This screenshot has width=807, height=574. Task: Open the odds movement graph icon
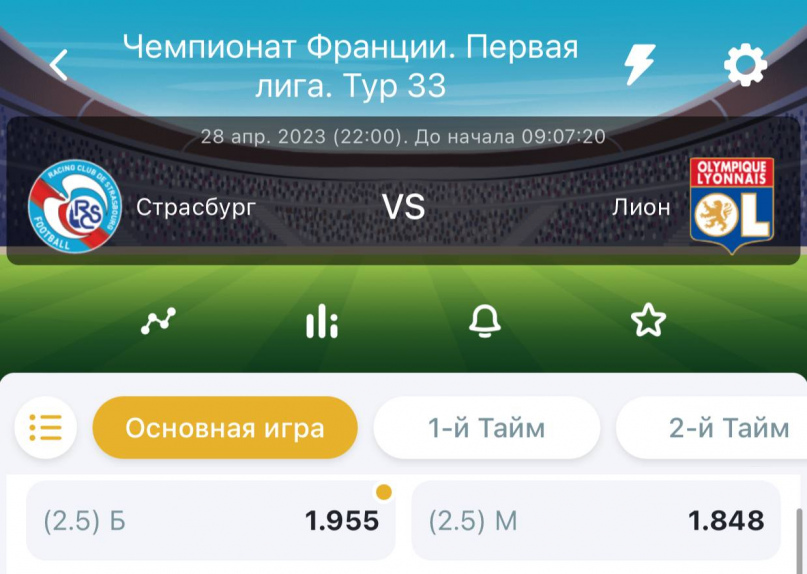158,321
